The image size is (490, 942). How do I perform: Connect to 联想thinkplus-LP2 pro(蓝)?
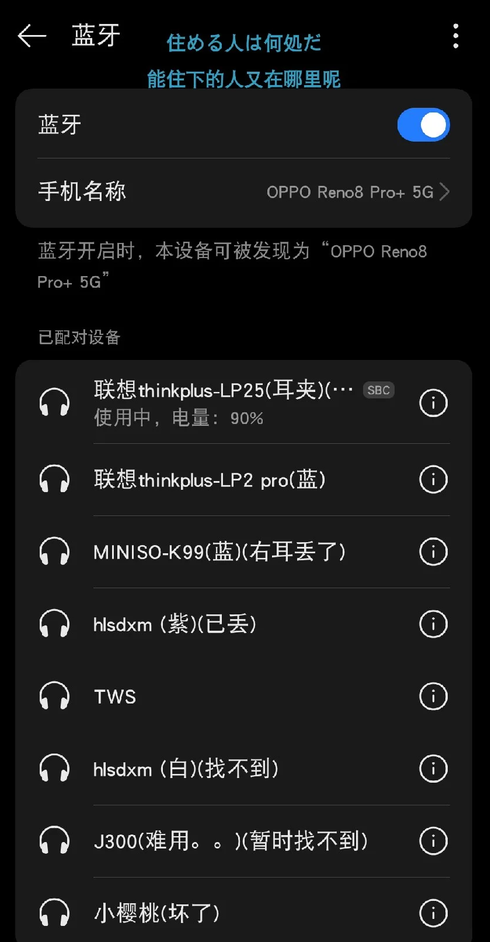244,479
